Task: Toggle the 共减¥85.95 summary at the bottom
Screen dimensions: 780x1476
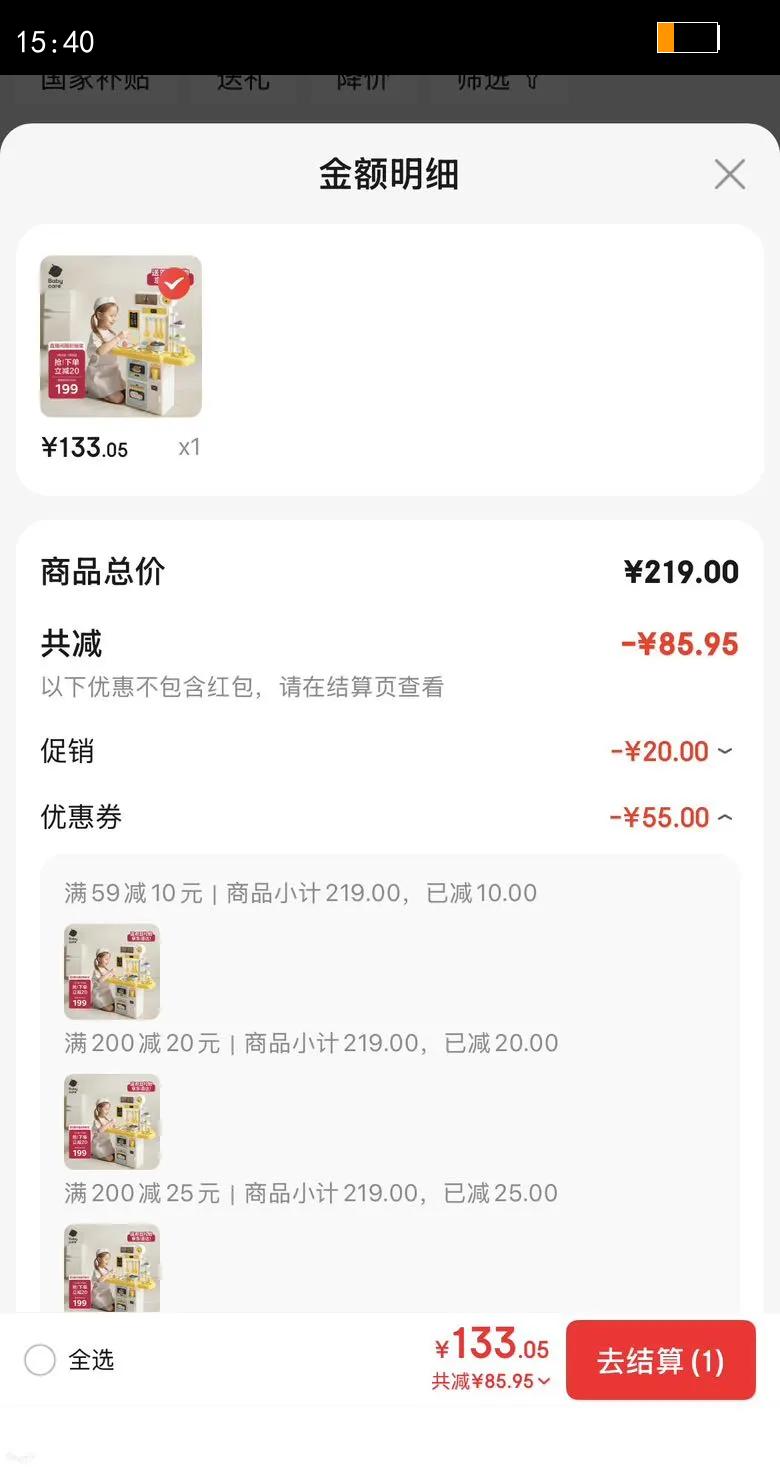Action: click(x=491, y=1382)
